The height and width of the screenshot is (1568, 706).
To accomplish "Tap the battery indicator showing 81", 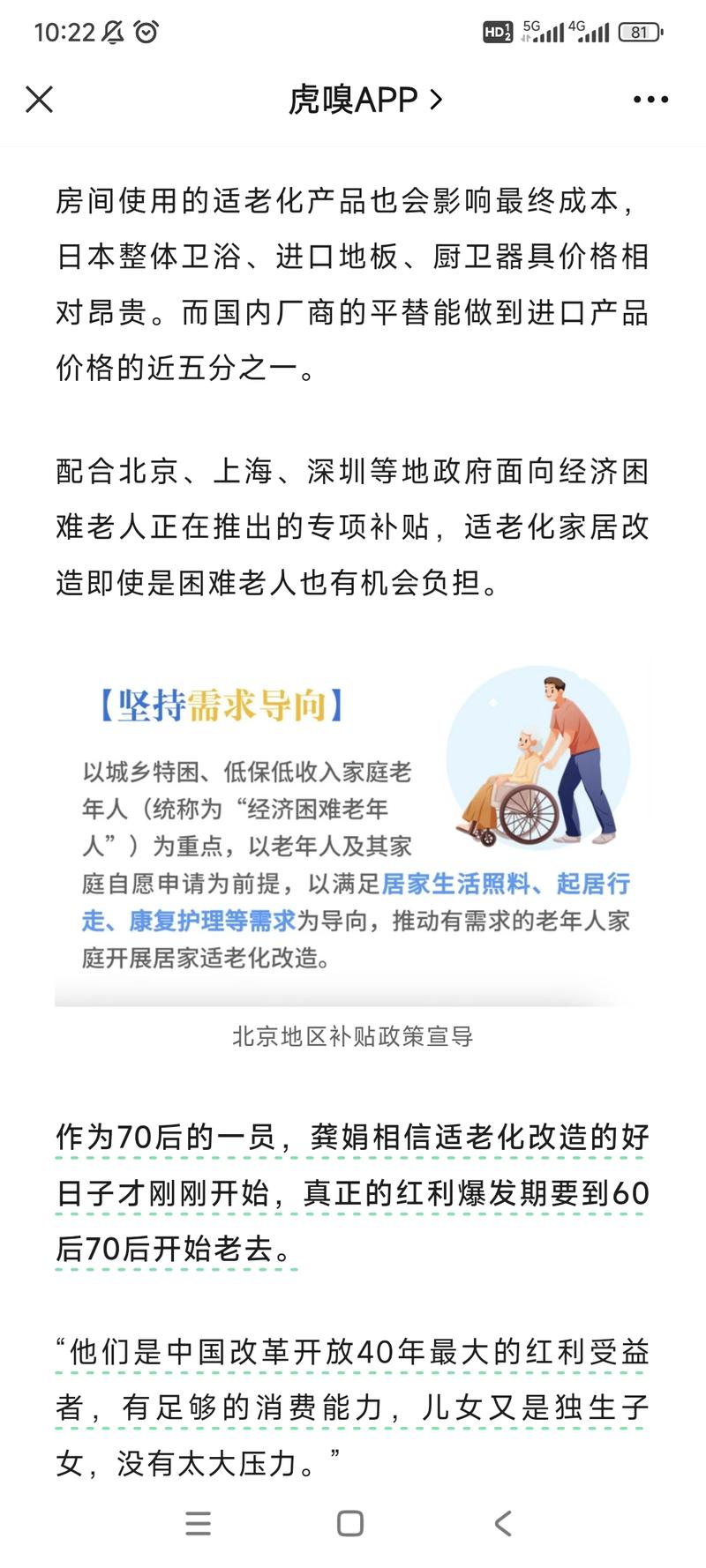I will [x=637, y=32].
